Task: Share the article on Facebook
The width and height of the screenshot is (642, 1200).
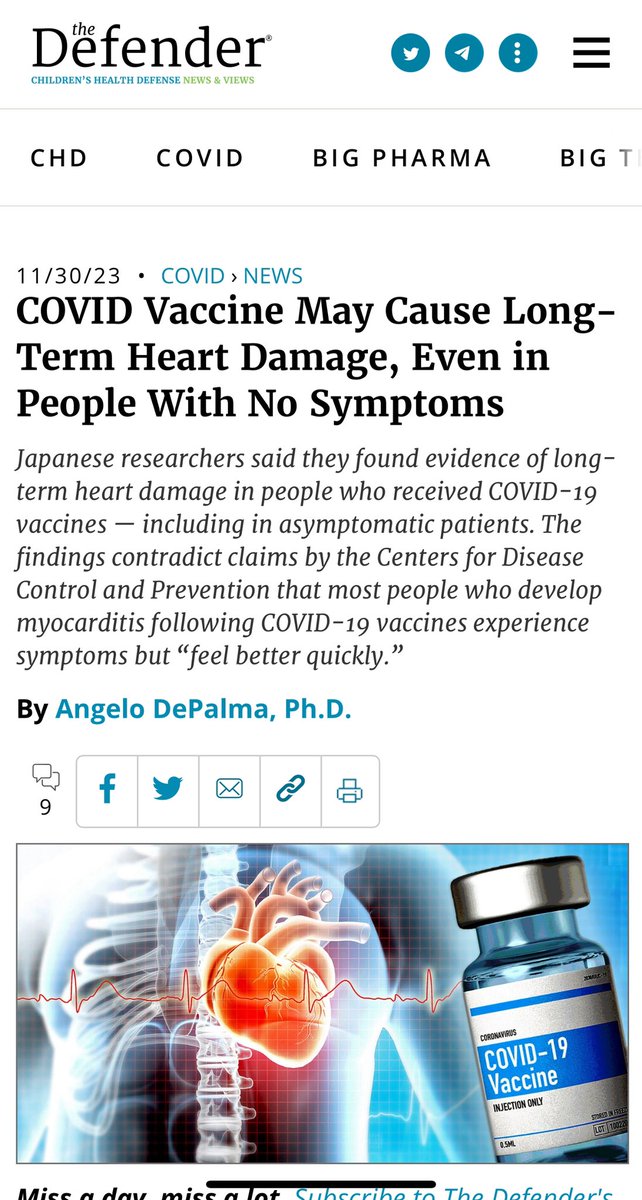Action: pyautogui.click(x=107, y=790)
